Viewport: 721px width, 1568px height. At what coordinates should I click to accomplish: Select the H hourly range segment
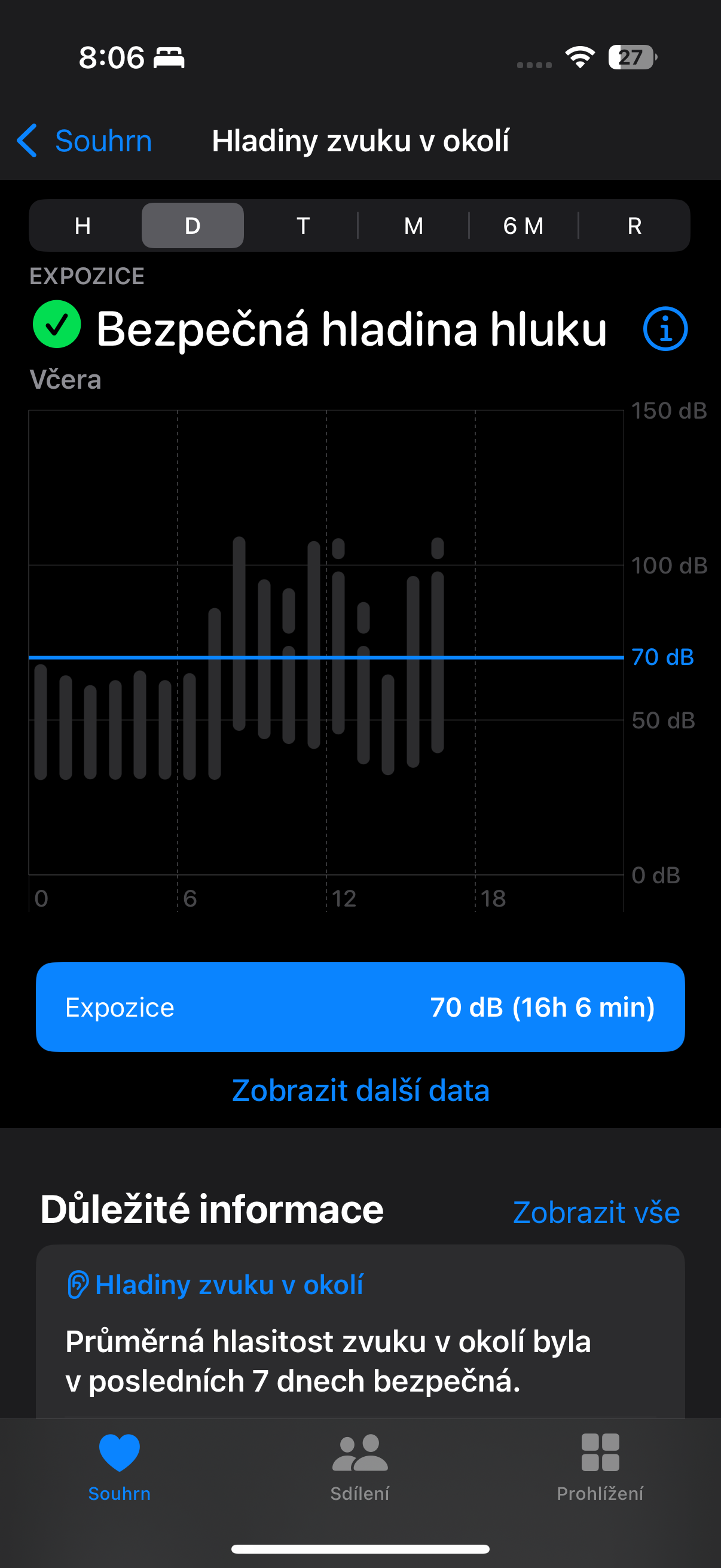[x=83, y=225]
